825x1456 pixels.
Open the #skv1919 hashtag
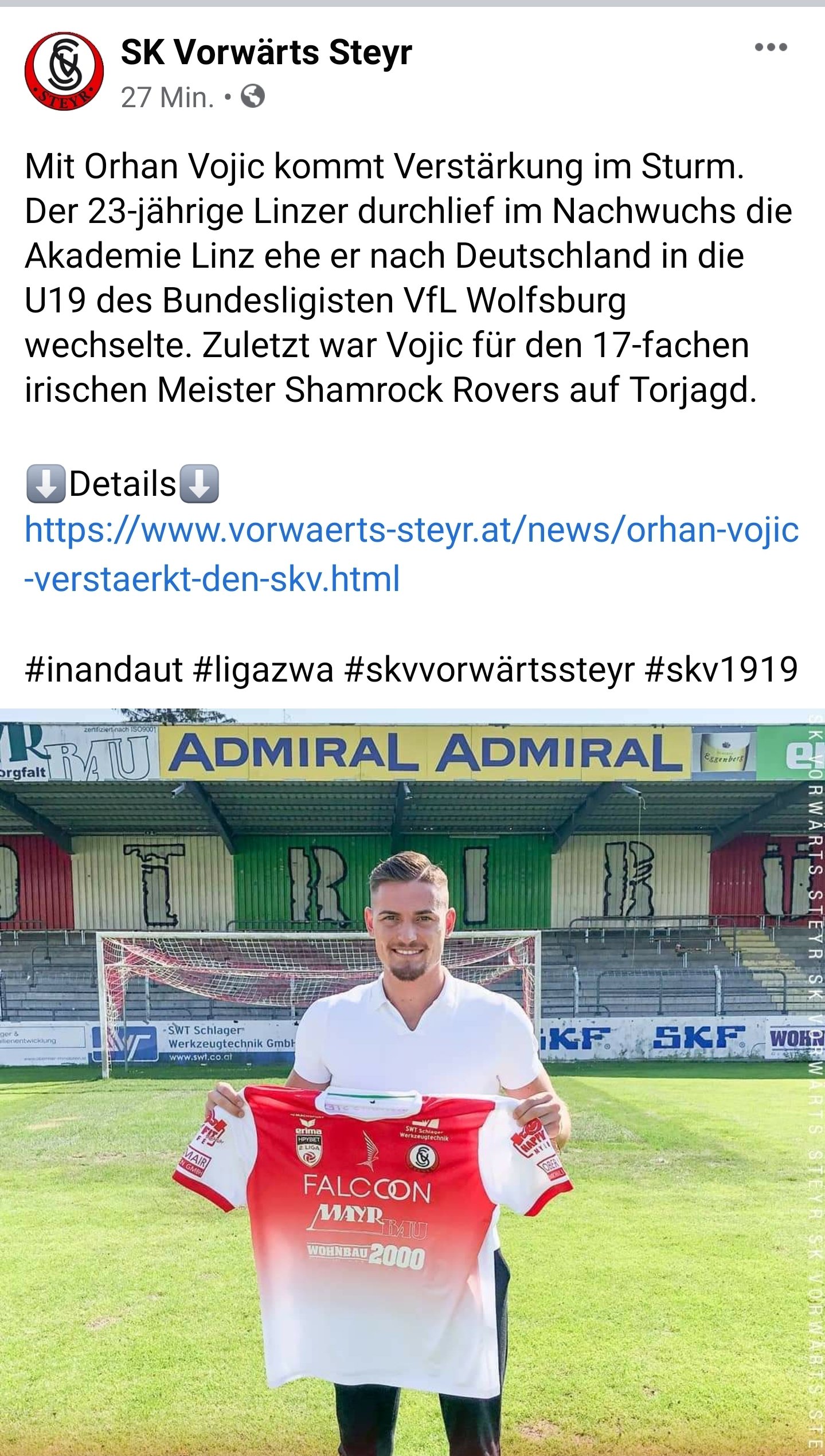[722, 670]
